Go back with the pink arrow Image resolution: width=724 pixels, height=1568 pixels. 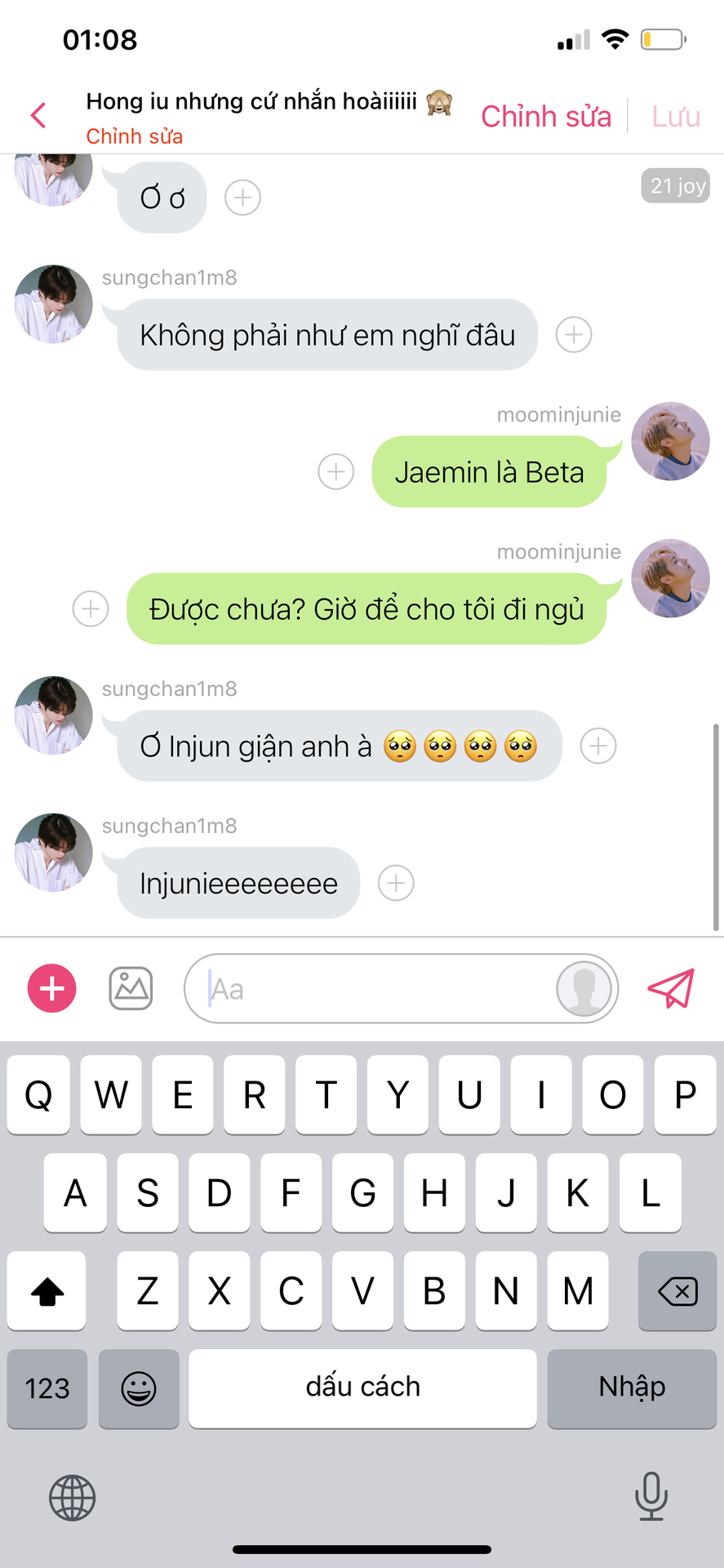38,115
